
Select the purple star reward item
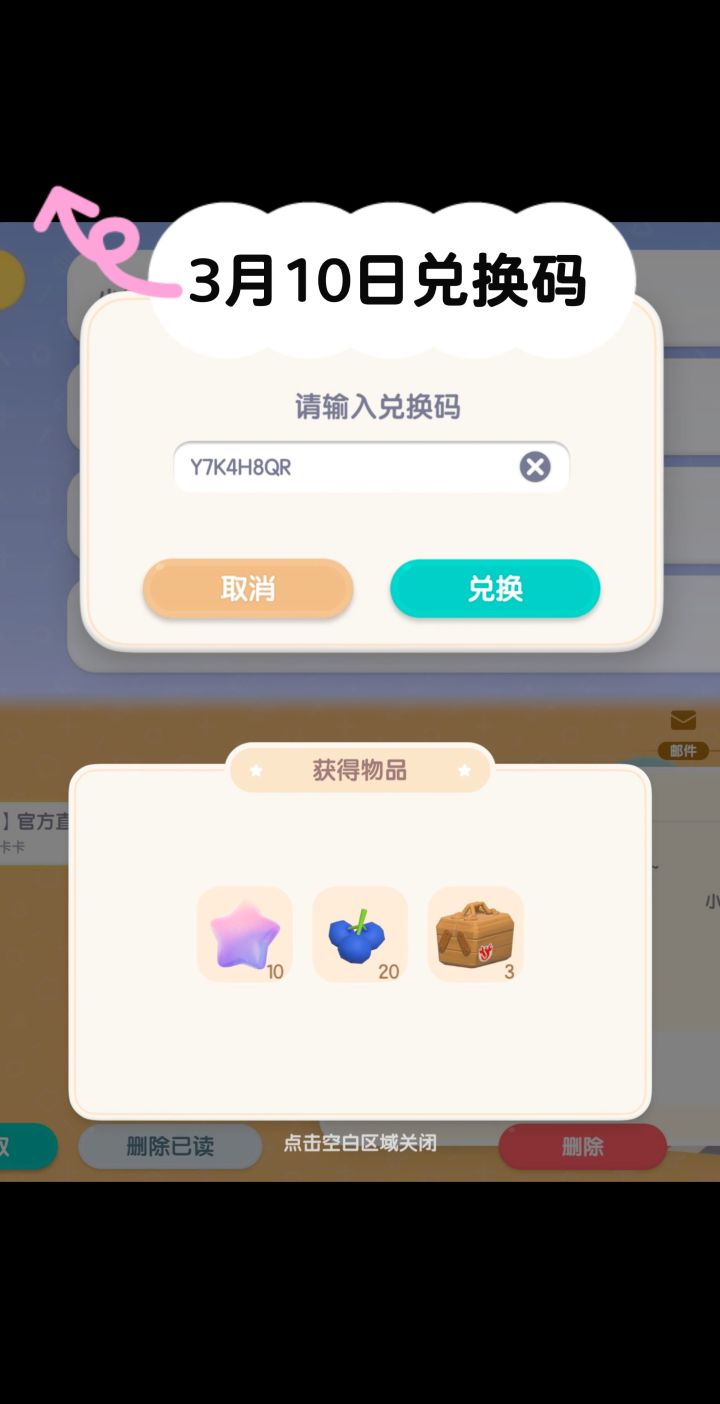coord(244,934)
